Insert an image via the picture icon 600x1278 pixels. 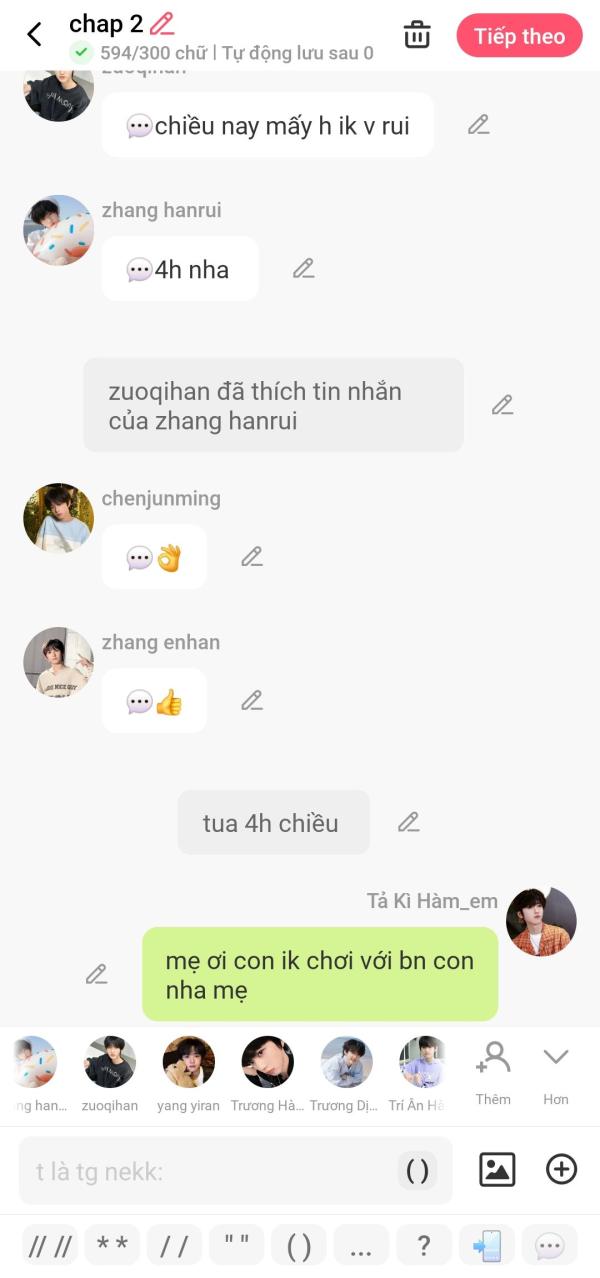pos(497,1169)
